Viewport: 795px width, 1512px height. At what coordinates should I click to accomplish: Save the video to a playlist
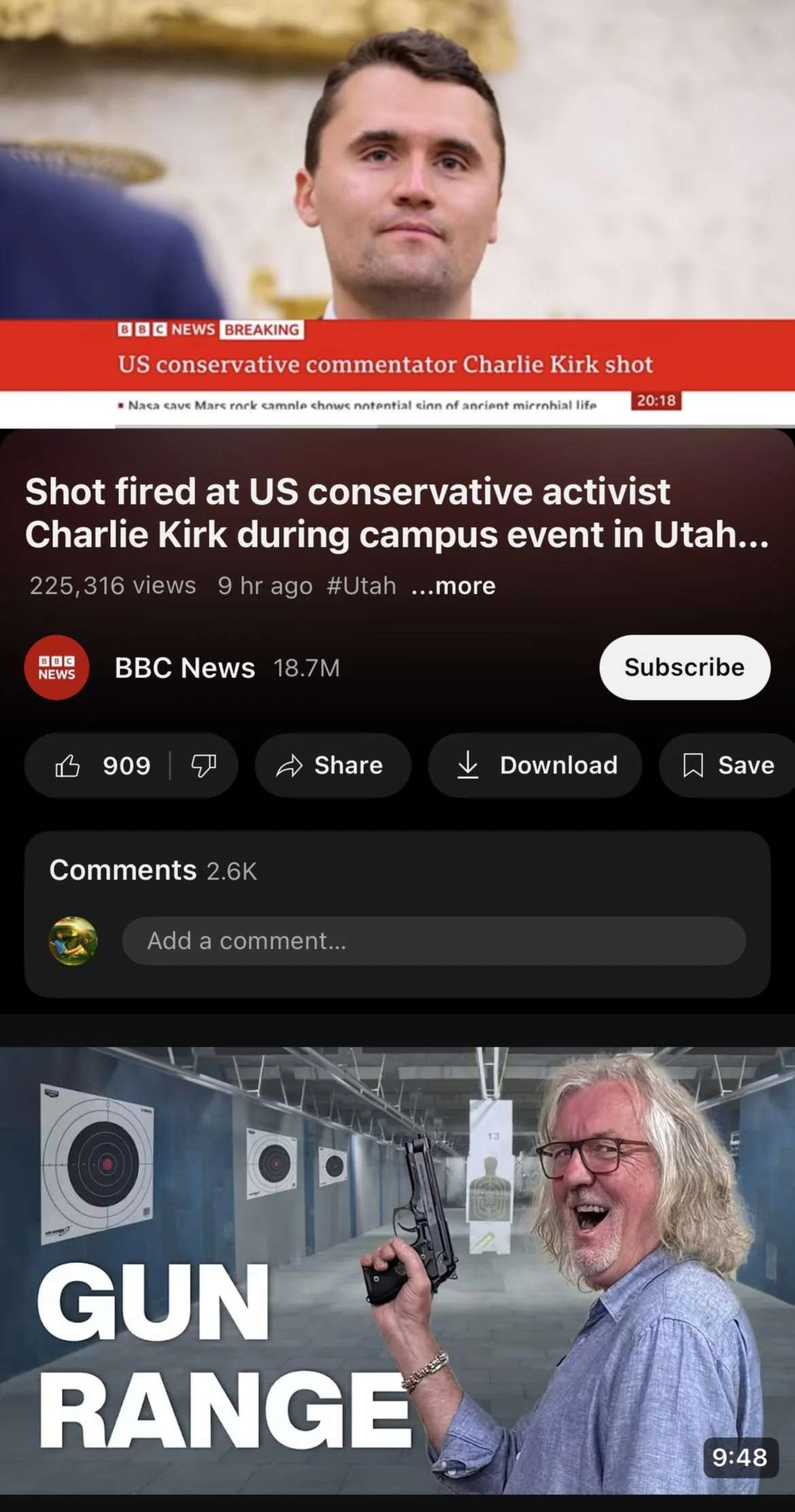[x=729, y=766]
